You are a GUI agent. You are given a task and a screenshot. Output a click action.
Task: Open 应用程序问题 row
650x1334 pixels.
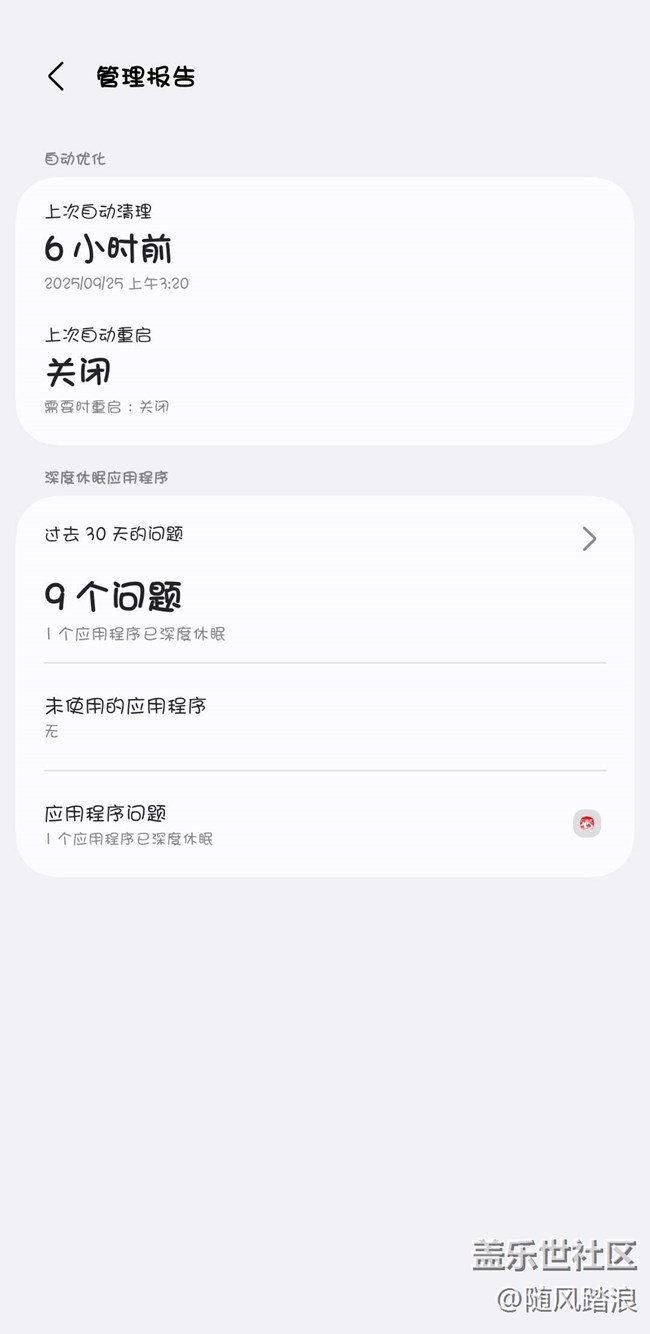[324, 824]
